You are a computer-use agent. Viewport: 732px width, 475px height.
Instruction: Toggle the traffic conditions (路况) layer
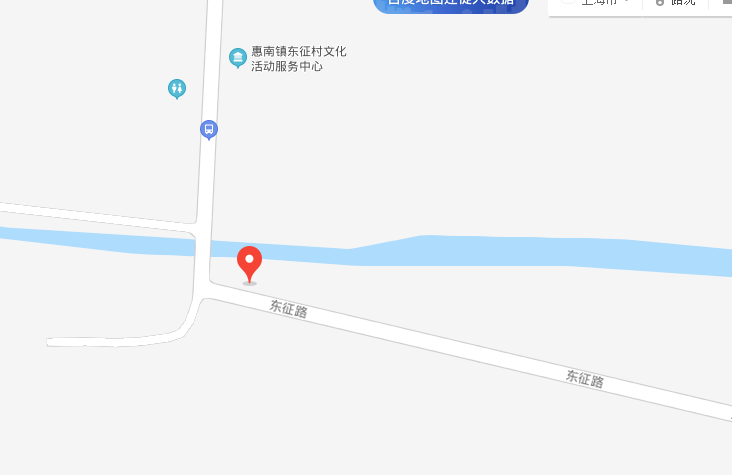point(677,3)
